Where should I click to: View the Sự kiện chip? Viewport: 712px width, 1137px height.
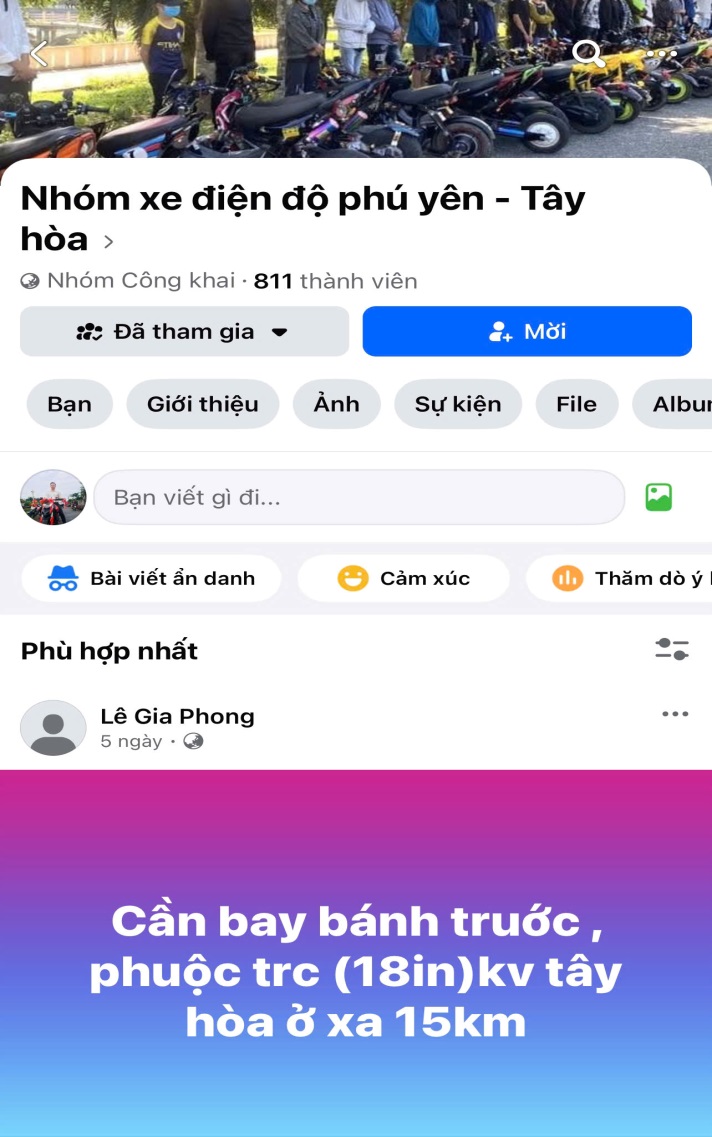tap(458, 404)
